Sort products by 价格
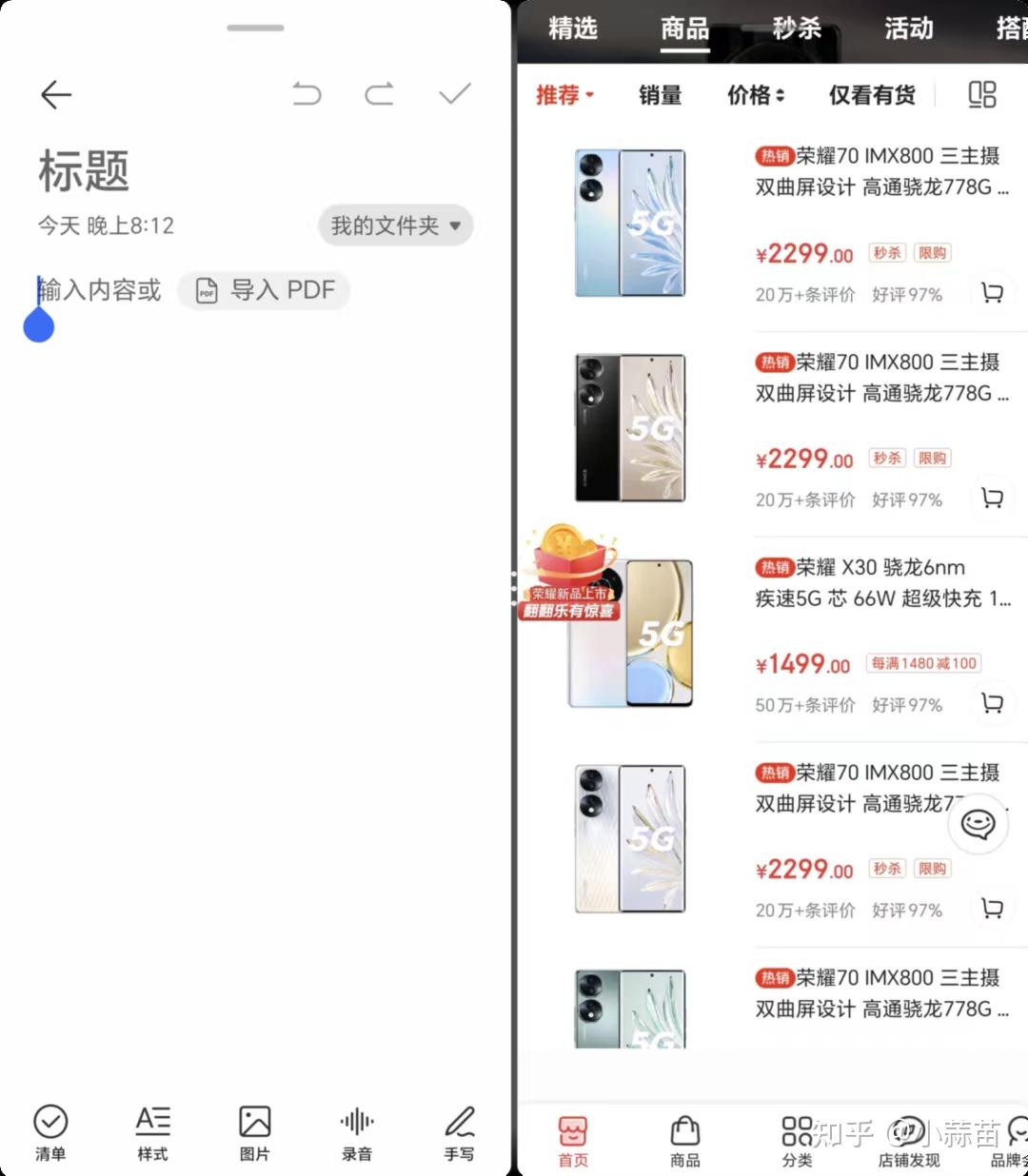1028x1176 pixels. (x=756, y=95)
